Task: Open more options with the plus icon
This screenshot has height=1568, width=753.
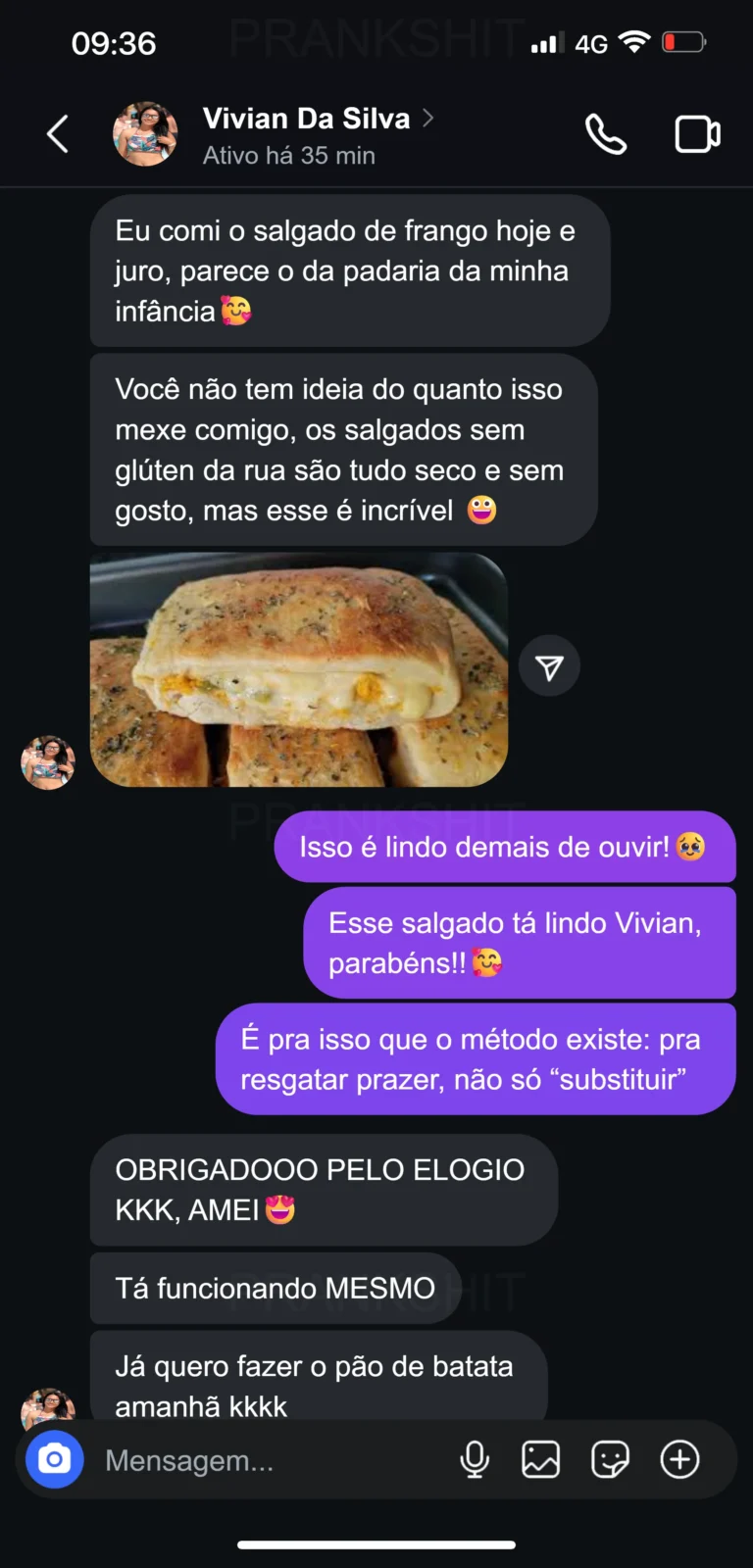Action: tap(679, 1460)
